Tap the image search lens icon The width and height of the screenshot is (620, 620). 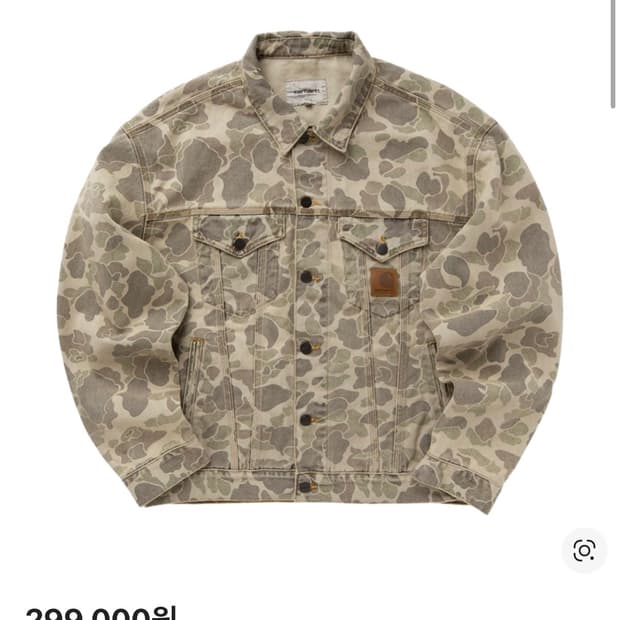(584, 550)
